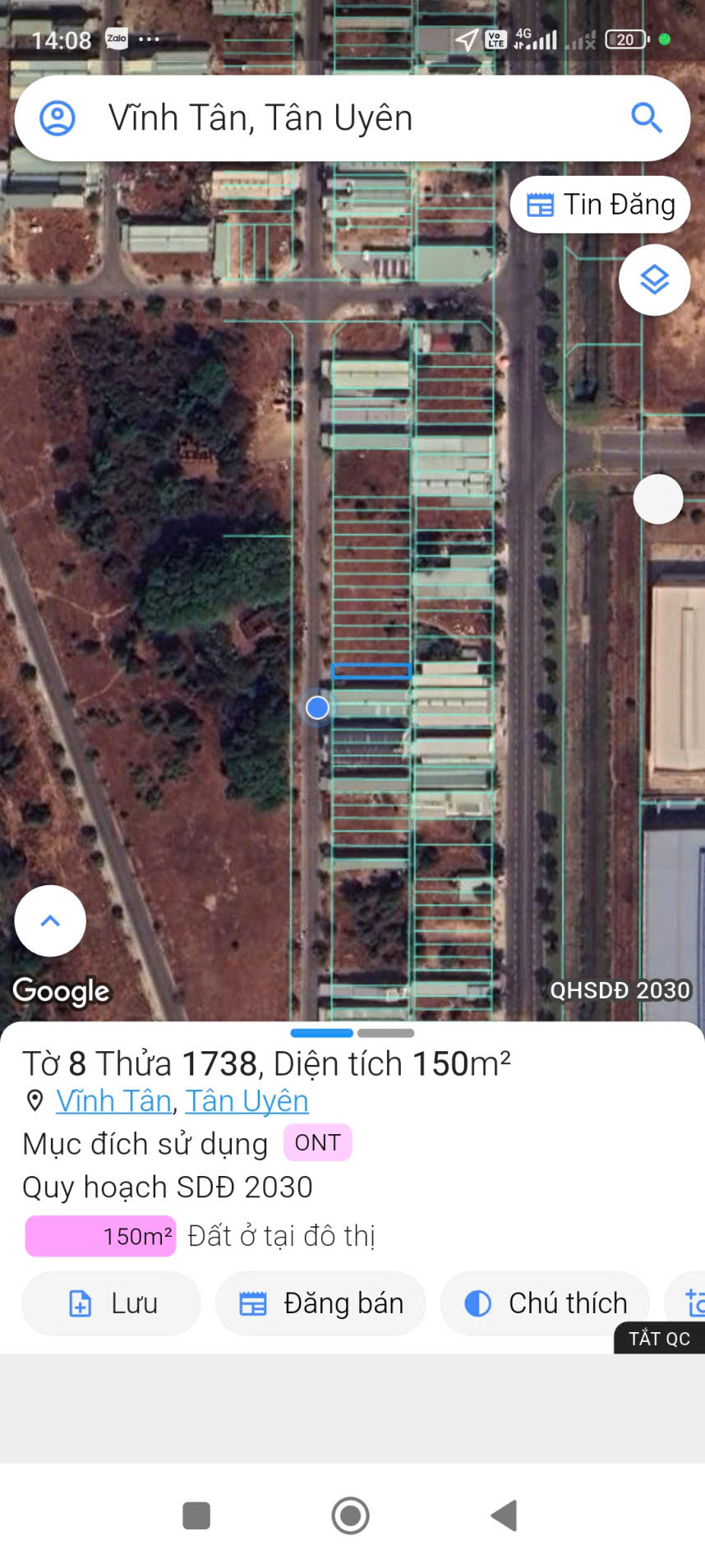Tap the white round button on the map
Viewport: 705px width, 1568px height.
(658, 499)
